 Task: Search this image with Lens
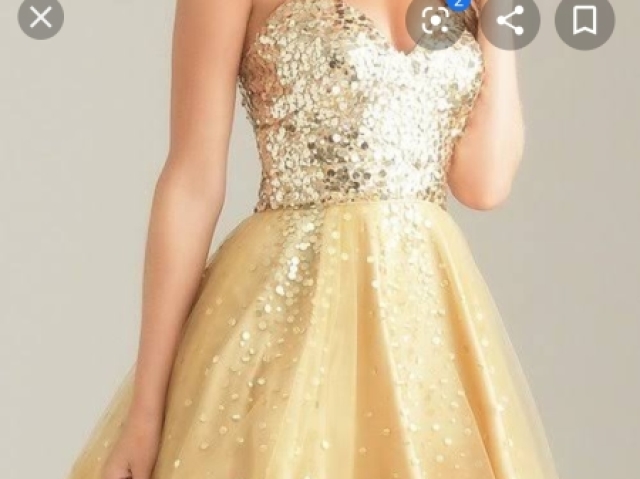pyautogui.click(x=436, y=20)
